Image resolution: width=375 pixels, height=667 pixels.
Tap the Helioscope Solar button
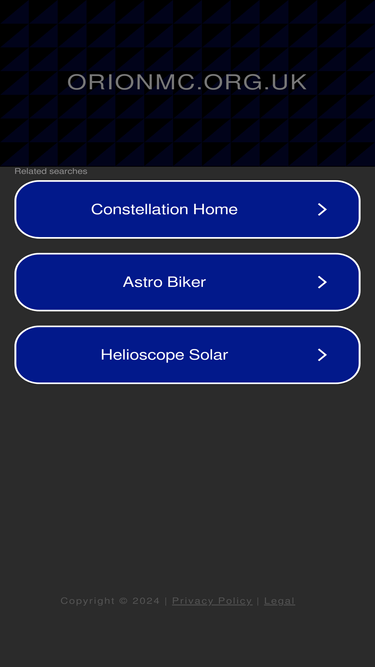pos(188,355)
